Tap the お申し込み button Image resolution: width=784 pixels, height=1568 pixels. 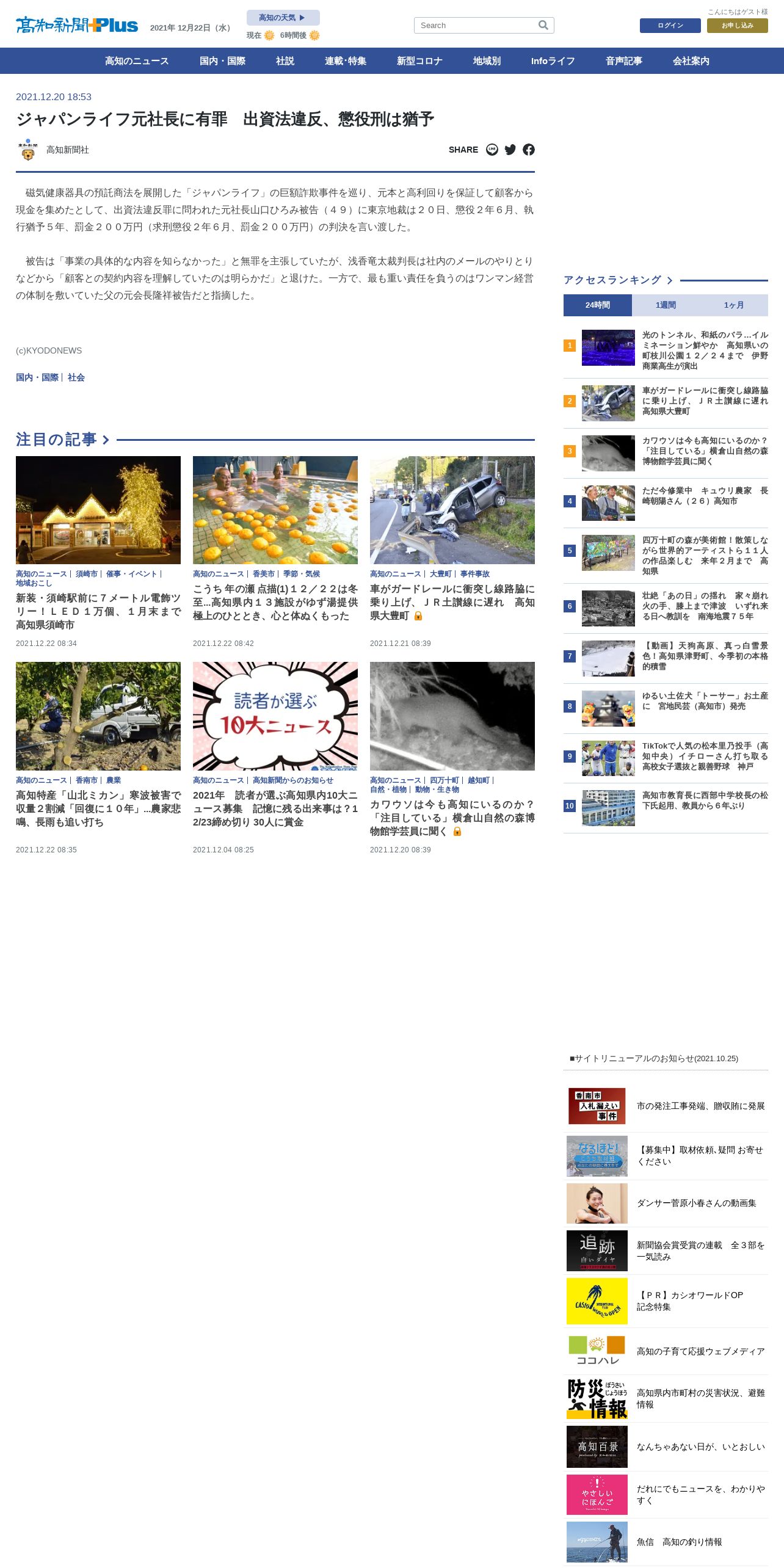point(737,25)
